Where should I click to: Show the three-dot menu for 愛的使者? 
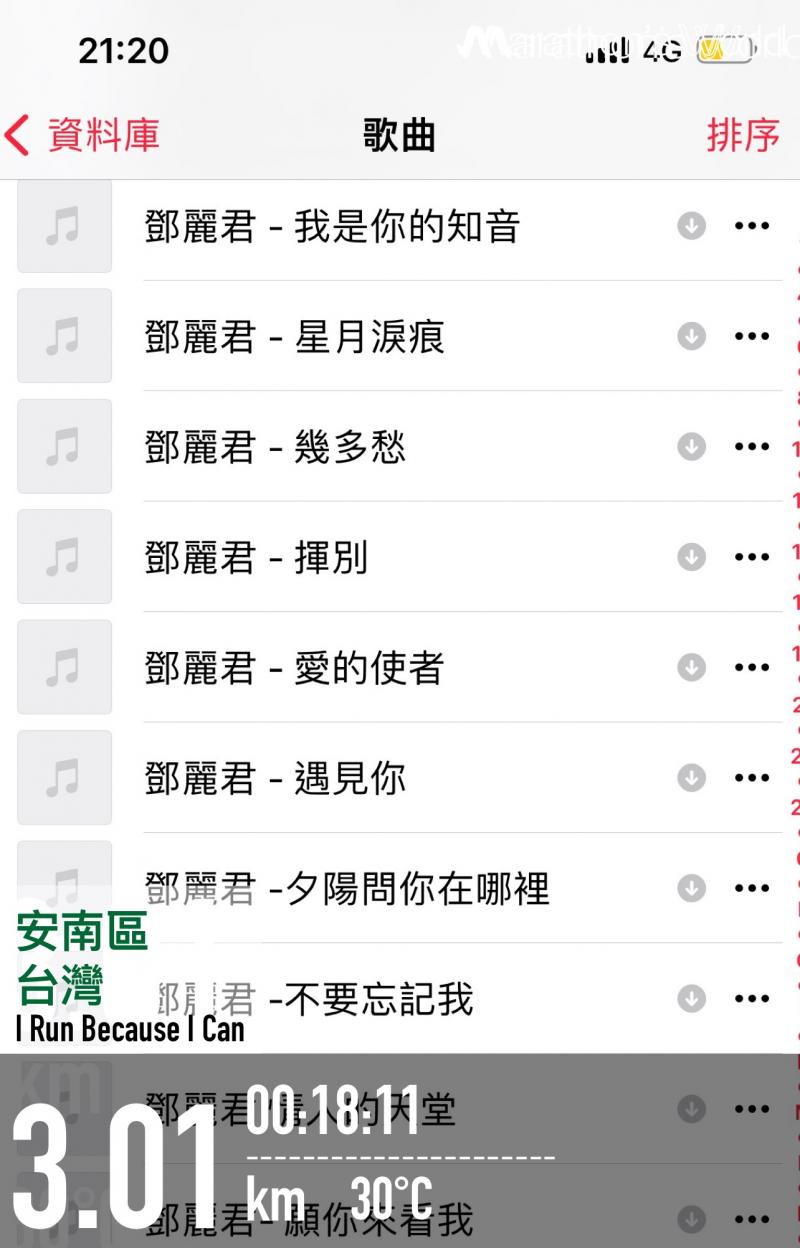[x=751, y=667]
